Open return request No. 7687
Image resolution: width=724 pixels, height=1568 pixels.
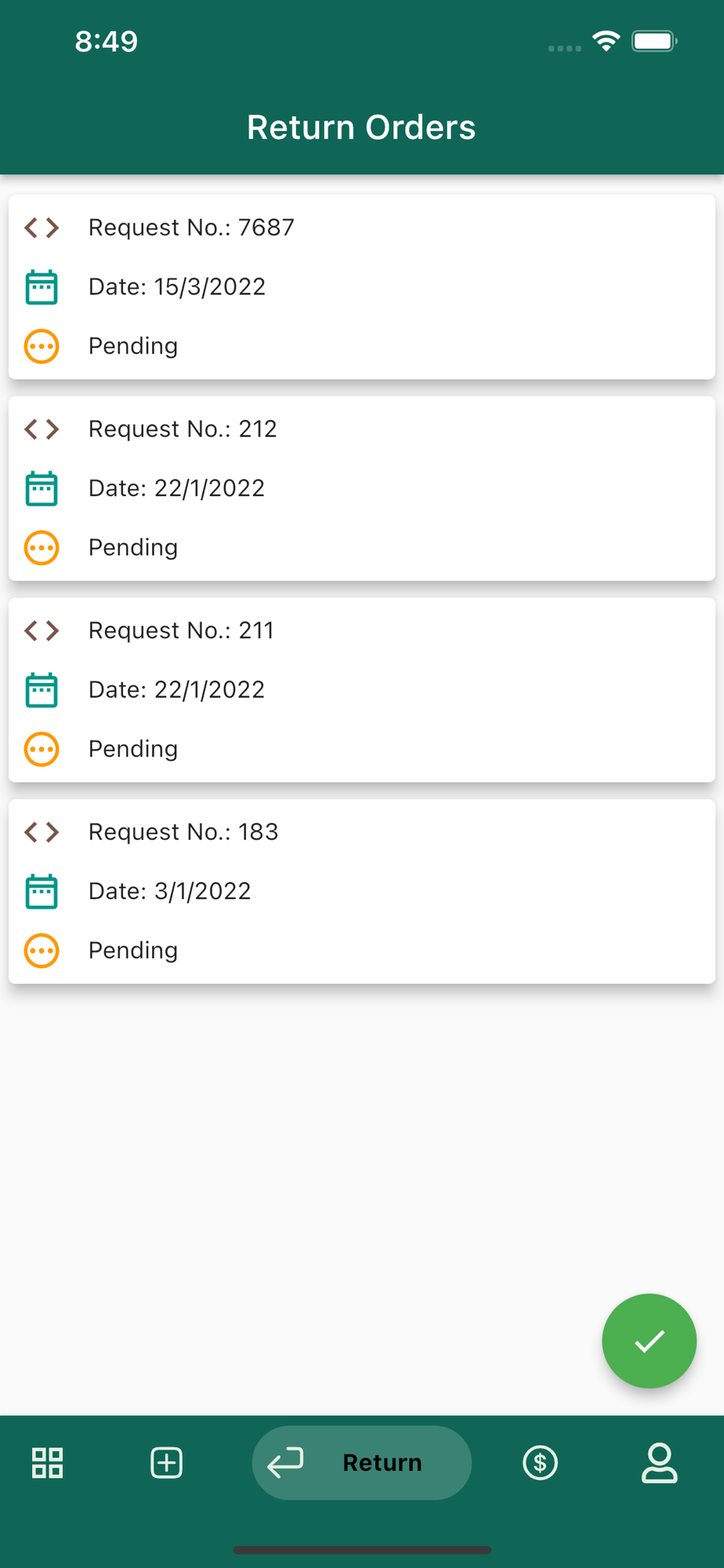click(361, 287)
